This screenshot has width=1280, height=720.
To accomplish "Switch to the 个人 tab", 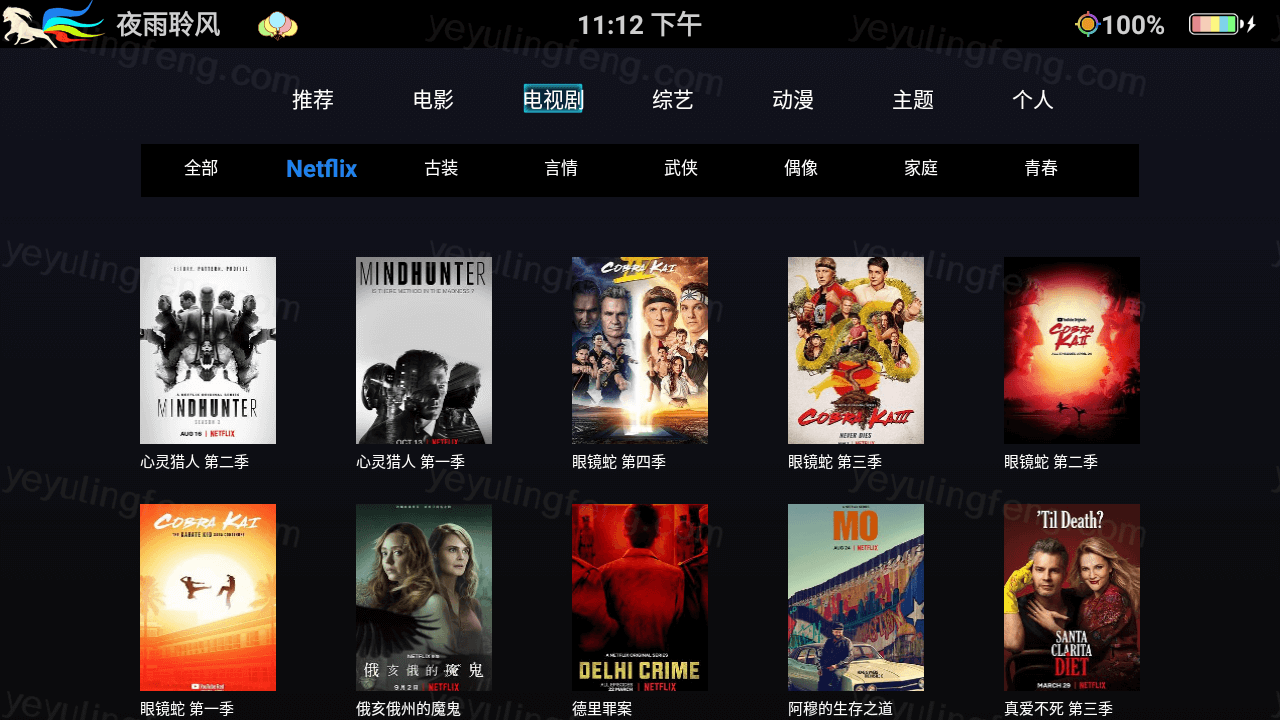I will tap(1033, 100).
